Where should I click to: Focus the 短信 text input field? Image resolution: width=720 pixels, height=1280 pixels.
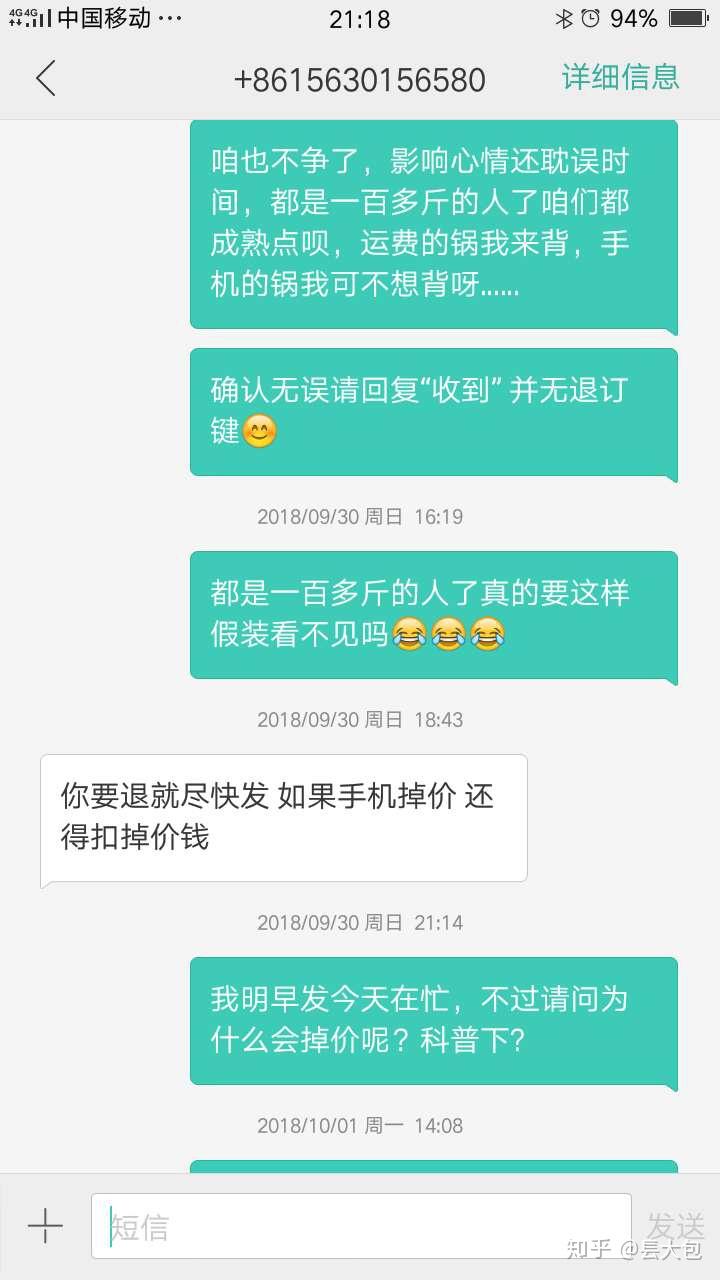[x=360, y=1226]
